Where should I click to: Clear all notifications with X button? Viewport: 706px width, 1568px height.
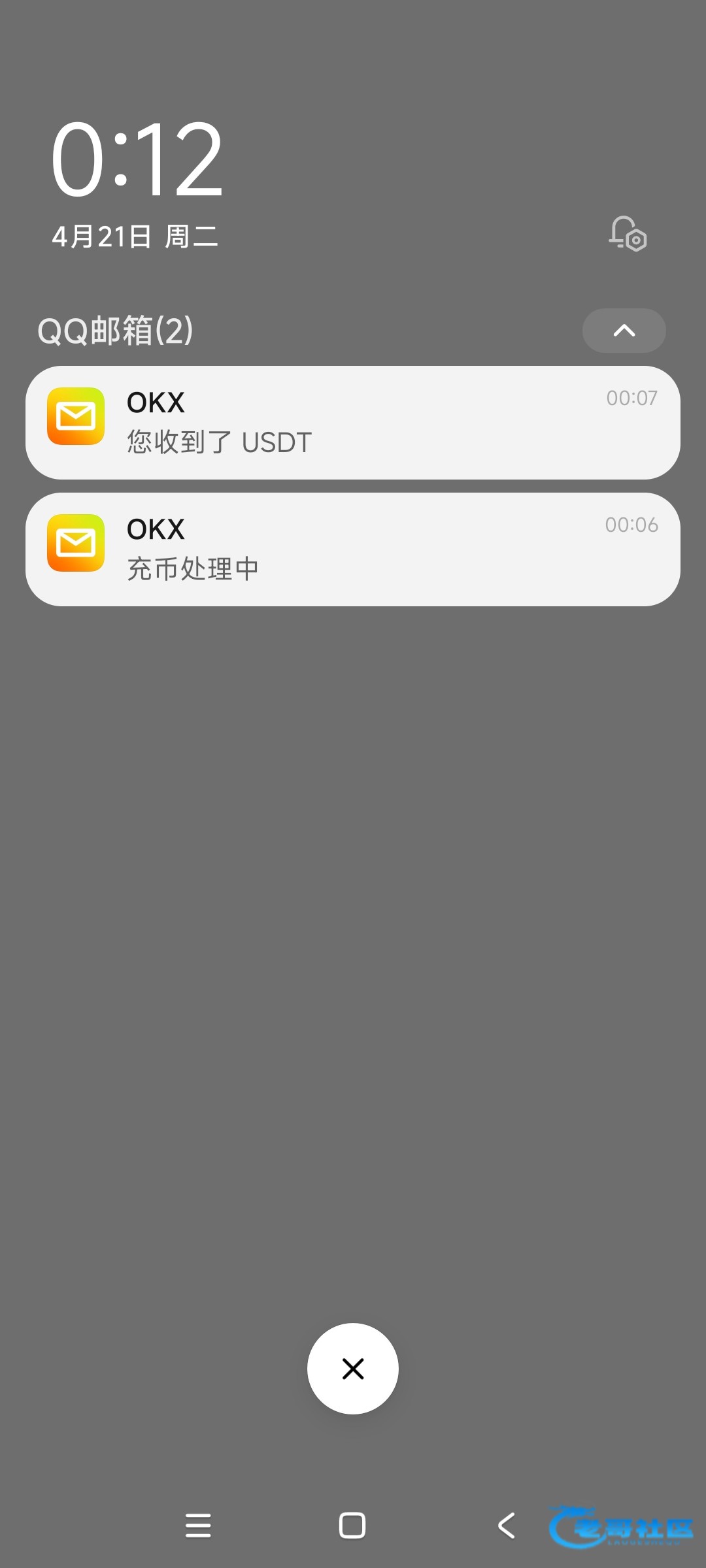pyautogui.click(x=353, y=1369)
